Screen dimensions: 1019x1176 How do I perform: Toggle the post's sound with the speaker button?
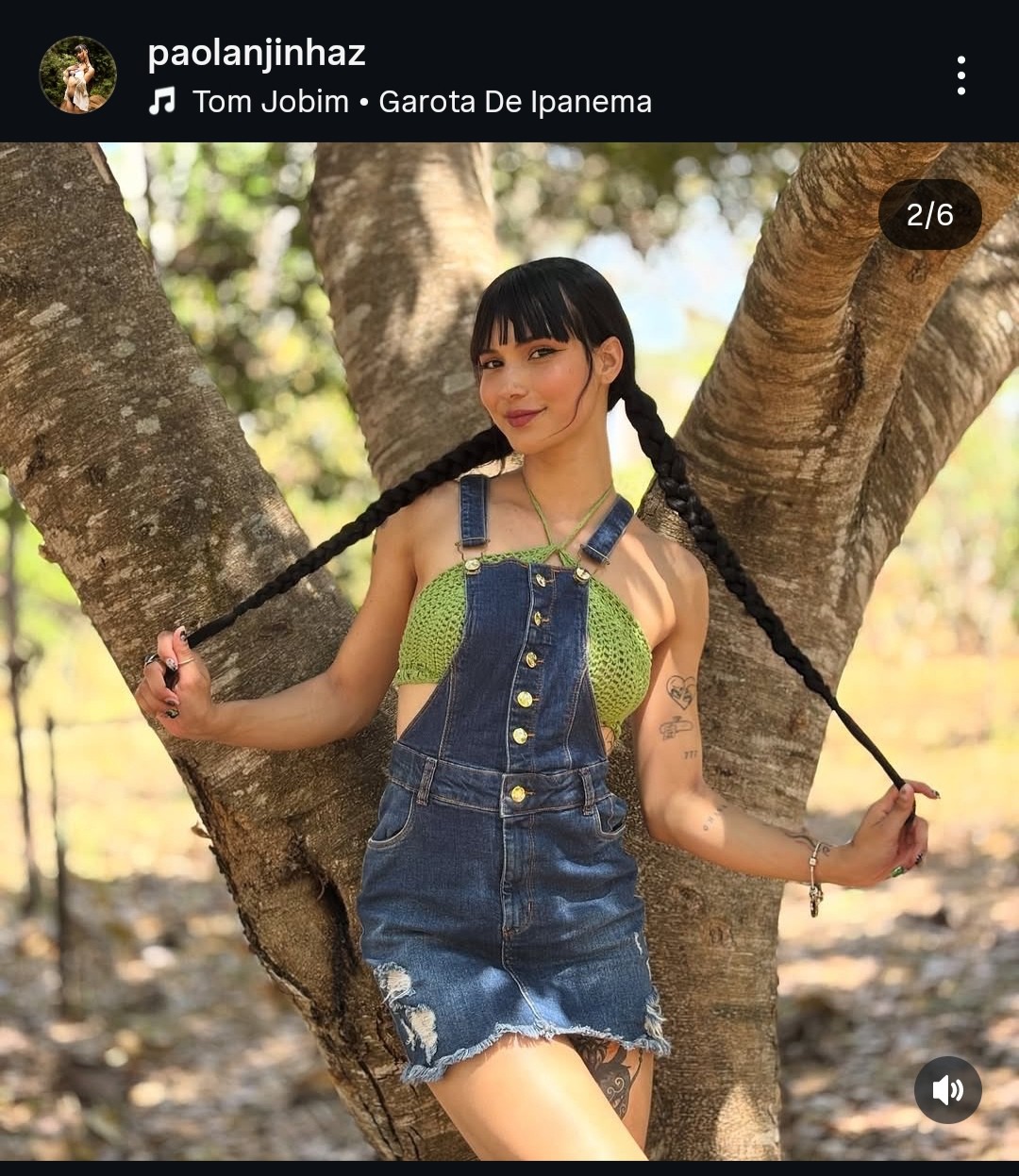[x=947, y=1090]
